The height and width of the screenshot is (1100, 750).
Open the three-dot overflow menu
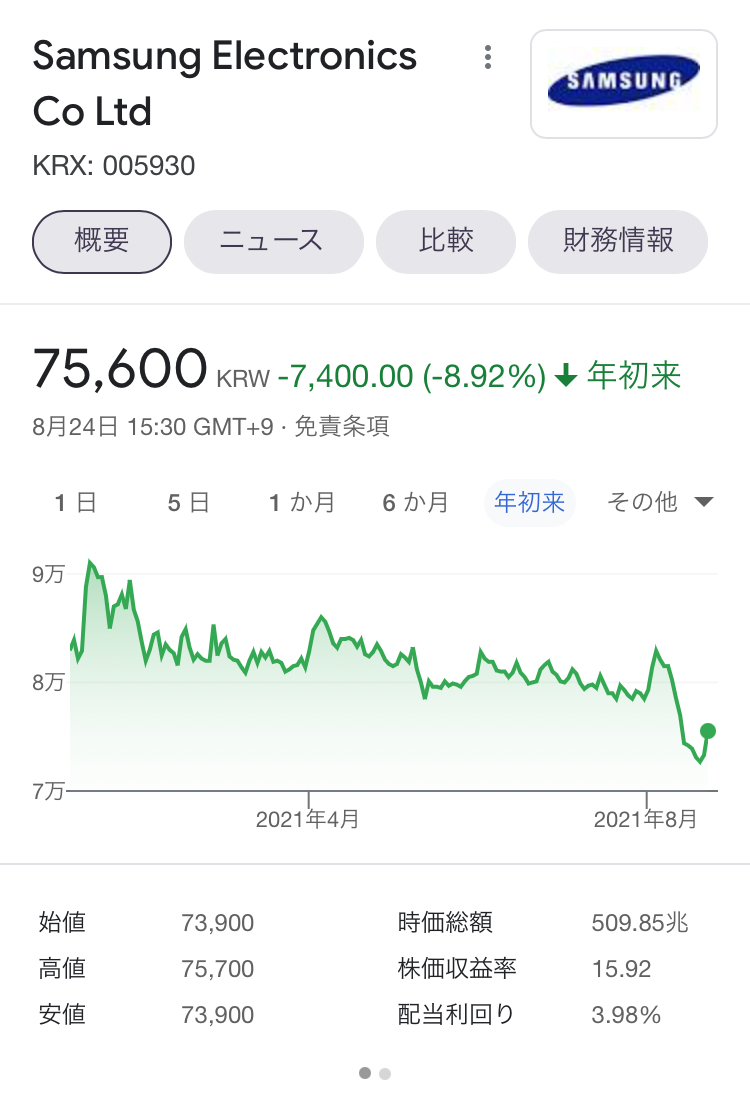click(x=488, y=57)
